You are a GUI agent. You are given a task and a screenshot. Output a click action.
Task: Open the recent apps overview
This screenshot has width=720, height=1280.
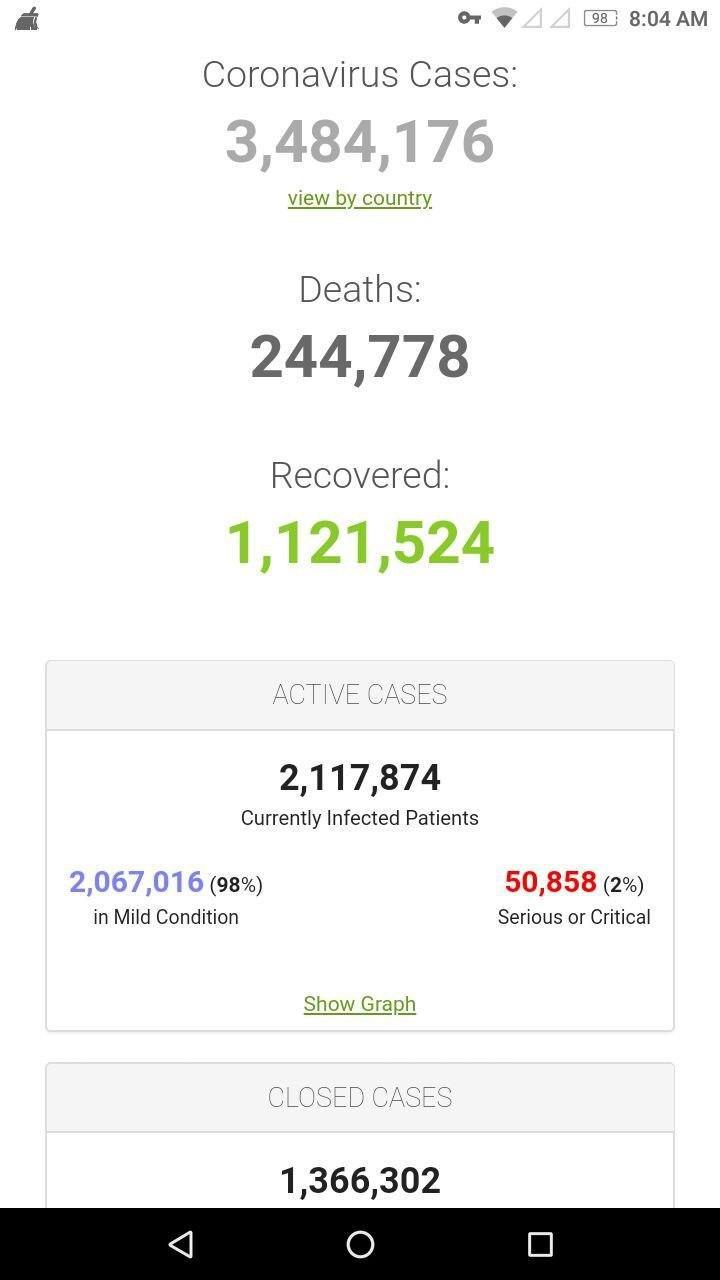point(540,1244)
